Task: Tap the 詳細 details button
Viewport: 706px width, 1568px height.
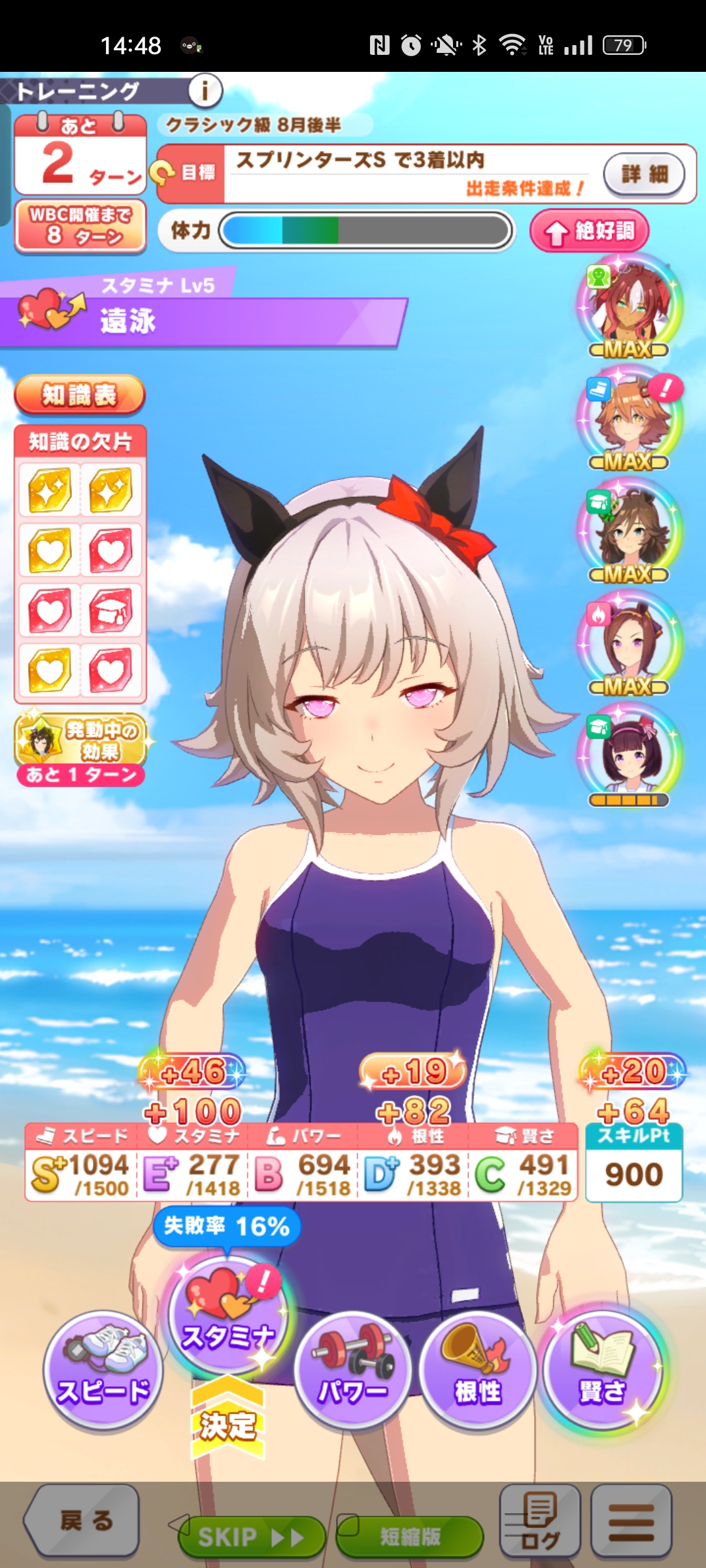Action: click(x=645, y=174)
